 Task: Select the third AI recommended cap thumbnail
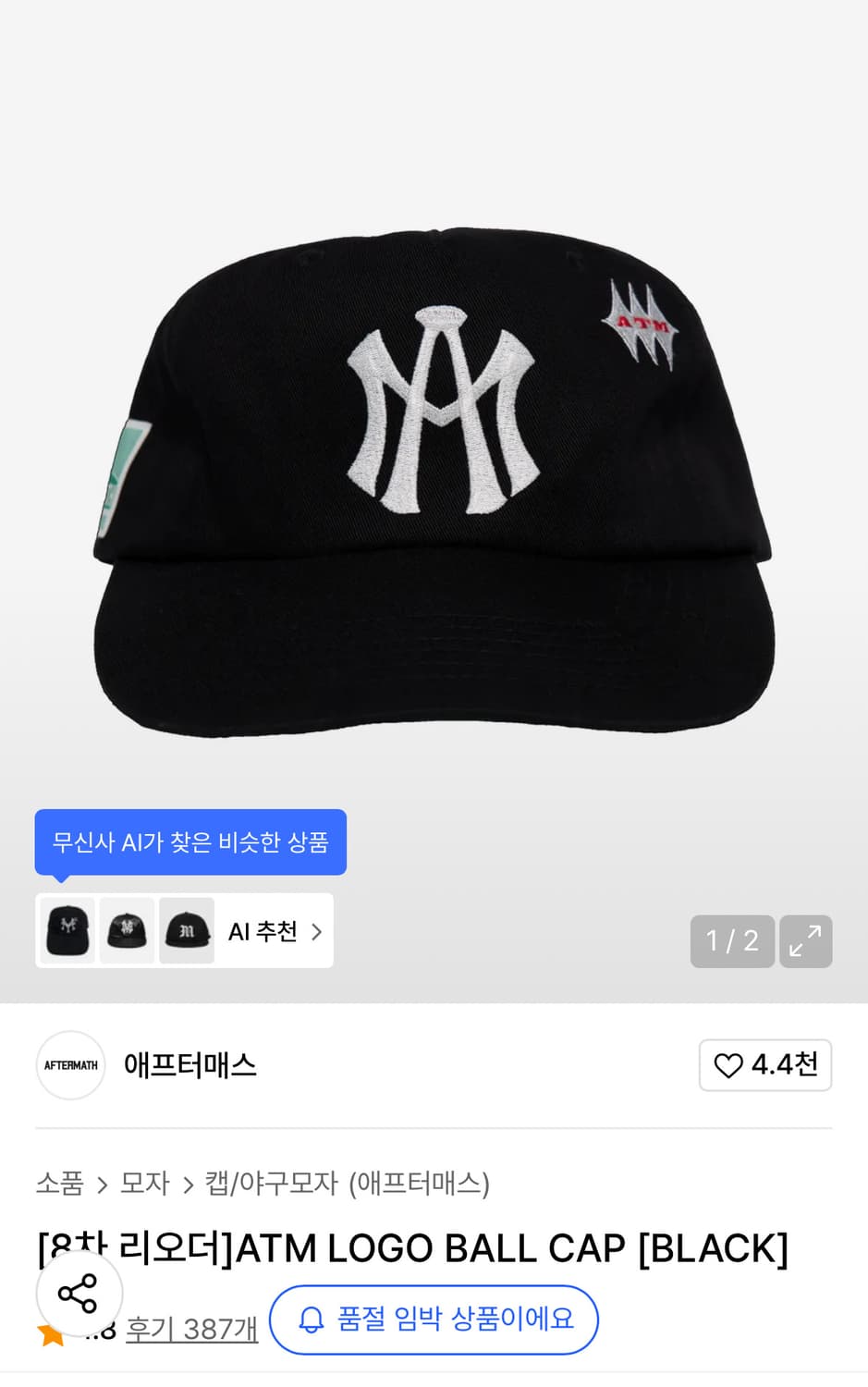click(186, 930)
